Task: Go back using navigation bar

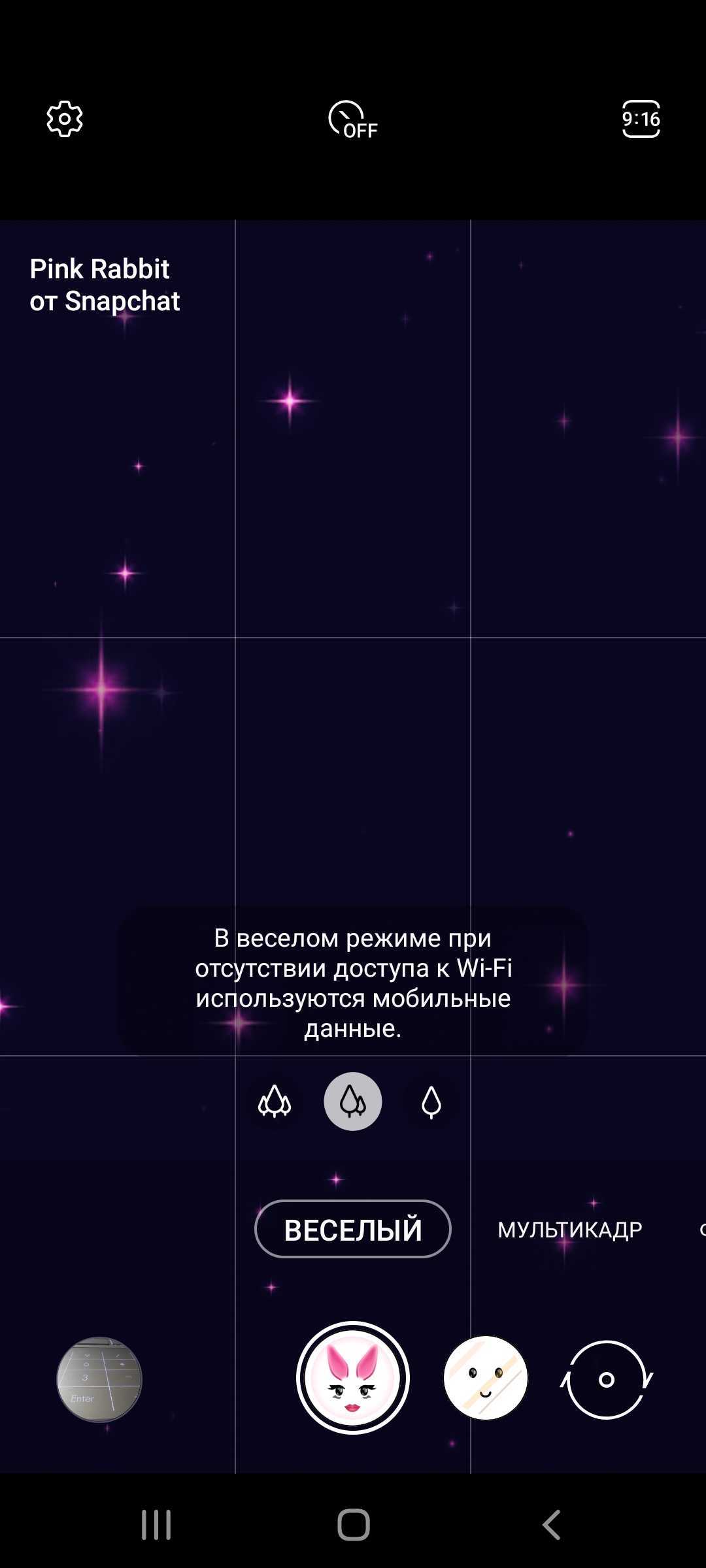Action: click(551, 1524)
